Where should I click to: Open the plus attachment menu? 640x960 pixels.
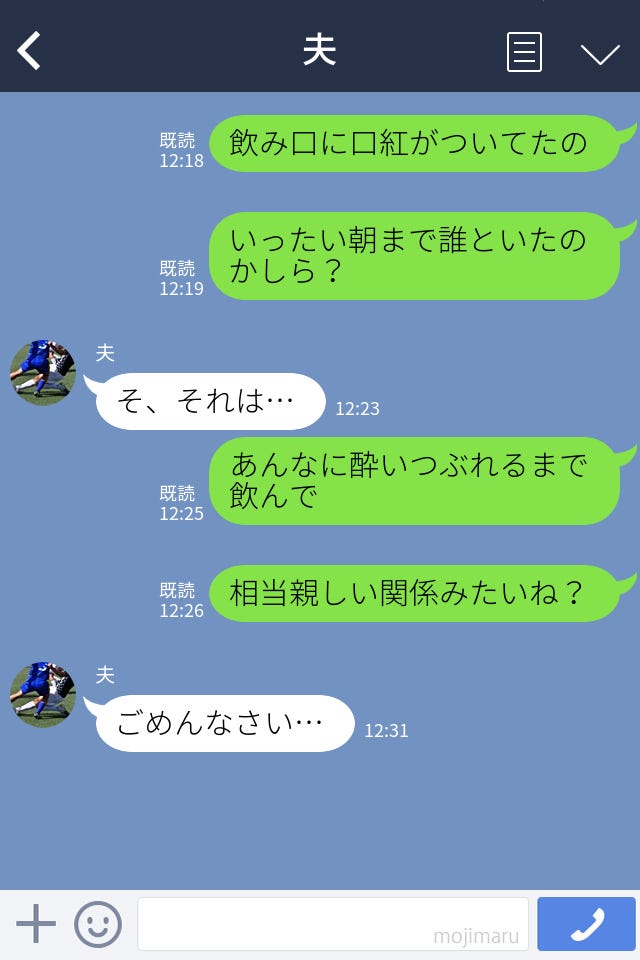pyautogui.click(x=36, y=924)
